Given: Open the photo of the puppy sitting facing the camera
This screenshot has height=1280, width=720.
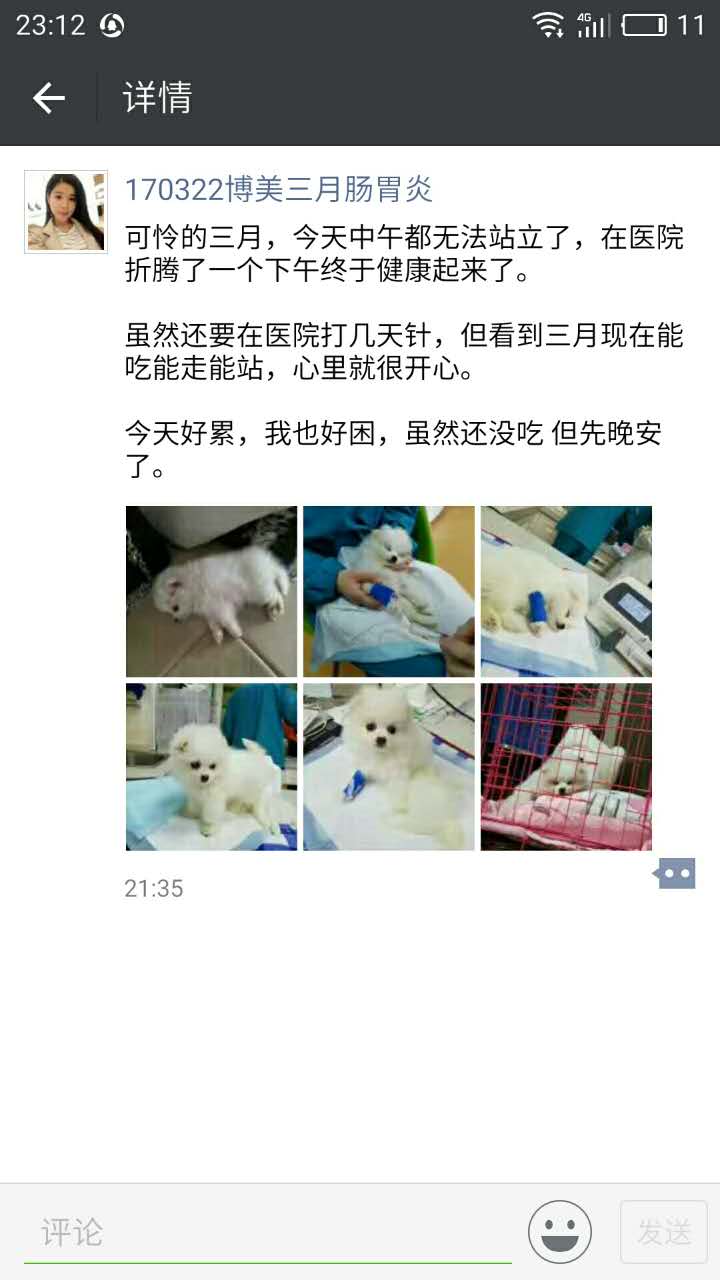Looking at the screenshot, I should point(389,767).
